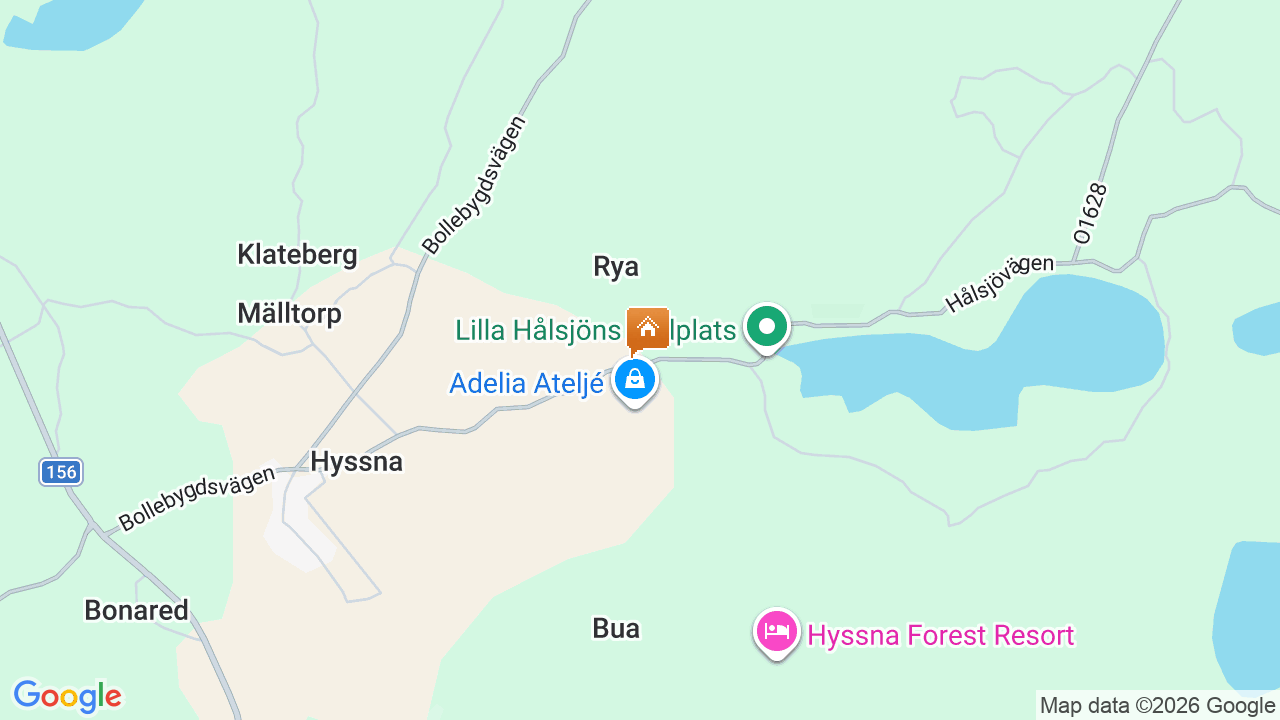Open the Lilla Hålsjöns badplats green marker
This screenshot has height=720, width=1280.
tap(767, 327)
